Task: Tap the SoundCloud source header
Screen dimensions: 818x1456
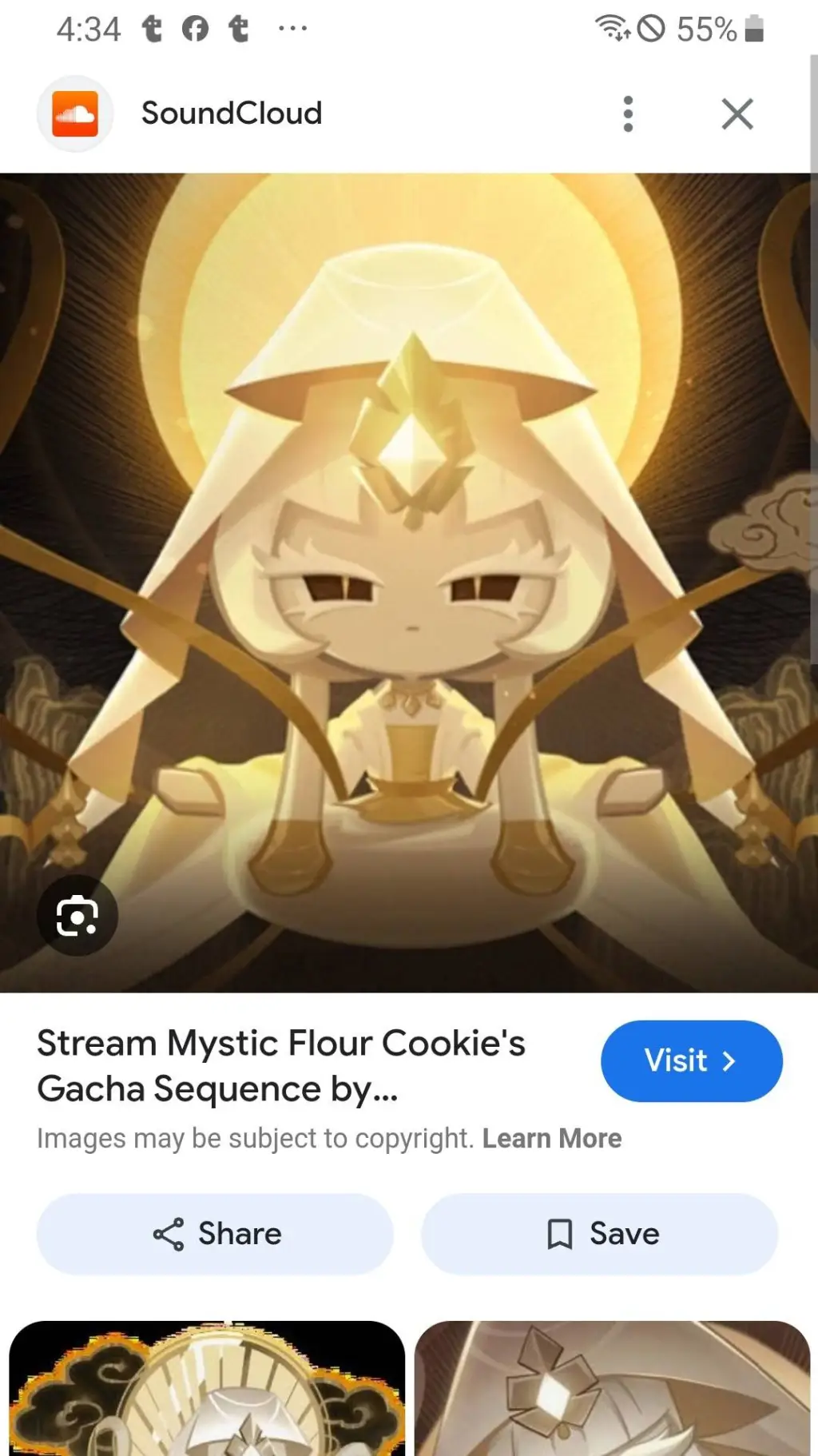Action: point(231,113)
